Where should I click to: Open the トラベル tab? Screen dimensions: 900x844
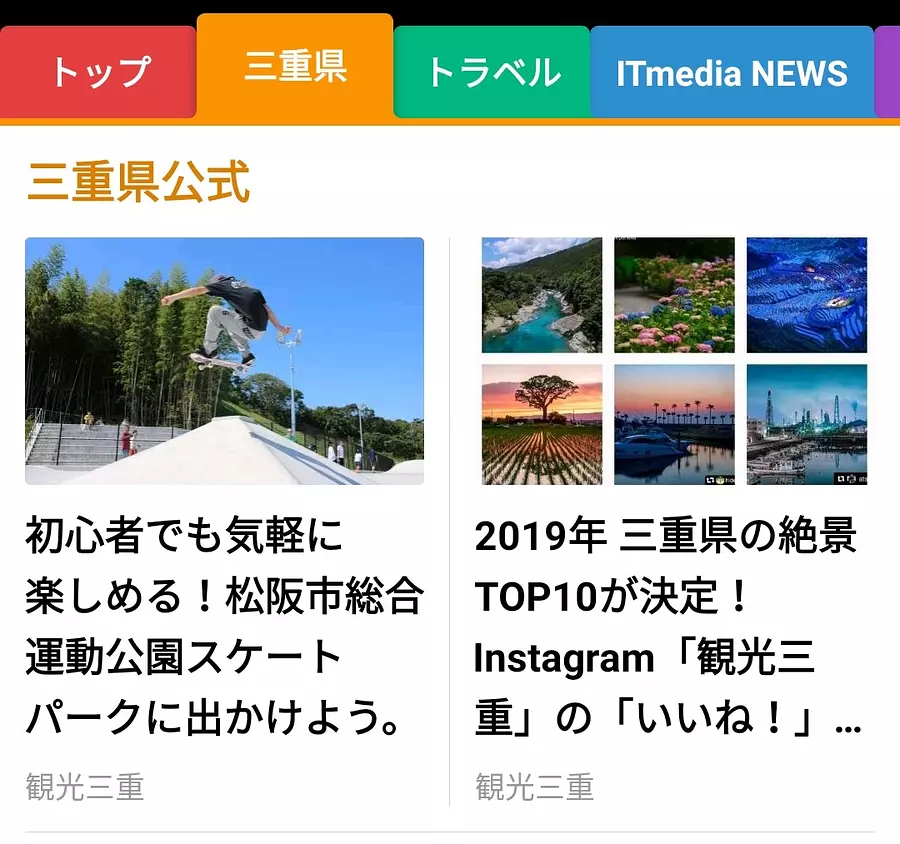coord(492,73)
